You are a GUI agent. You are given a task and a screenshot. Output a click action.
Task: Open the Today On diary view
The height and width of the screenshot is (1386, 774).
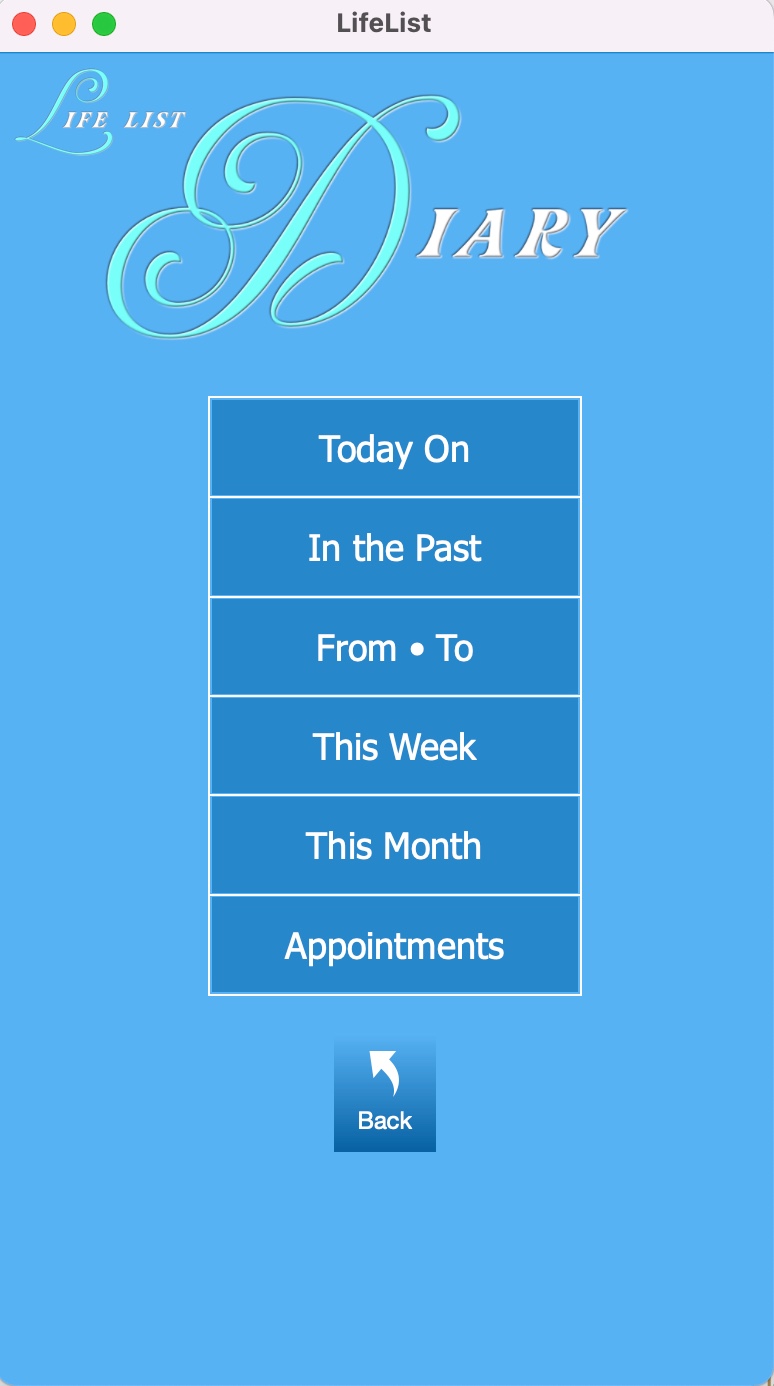coord(395,448)
